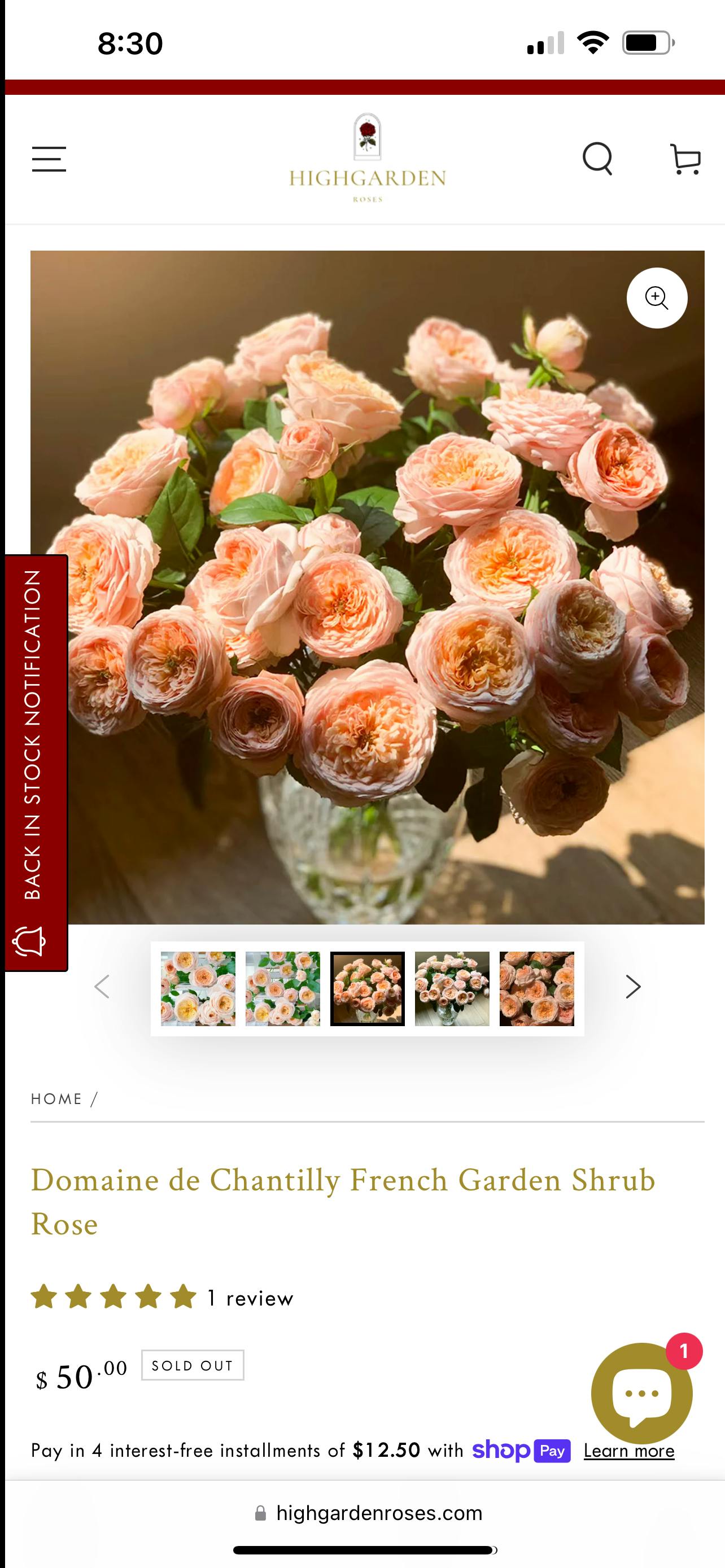Image resolution: width=725 pixels, height=1568 pixels.
Task: Tap Learn more about Shop Pay
Action: [629, 1451]
